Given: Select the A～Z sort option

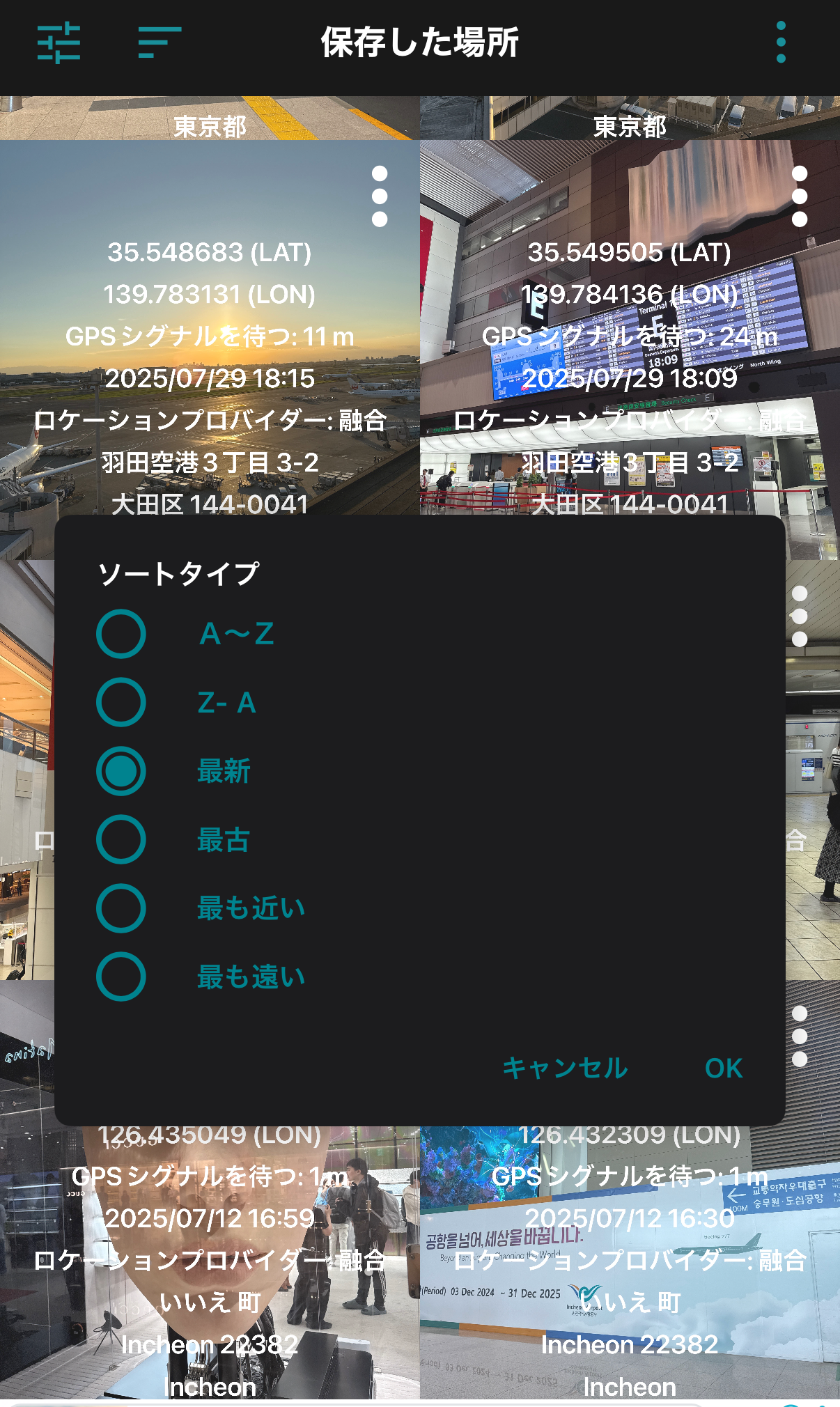Looking at the screenshot, I should (x=121, y=634).
